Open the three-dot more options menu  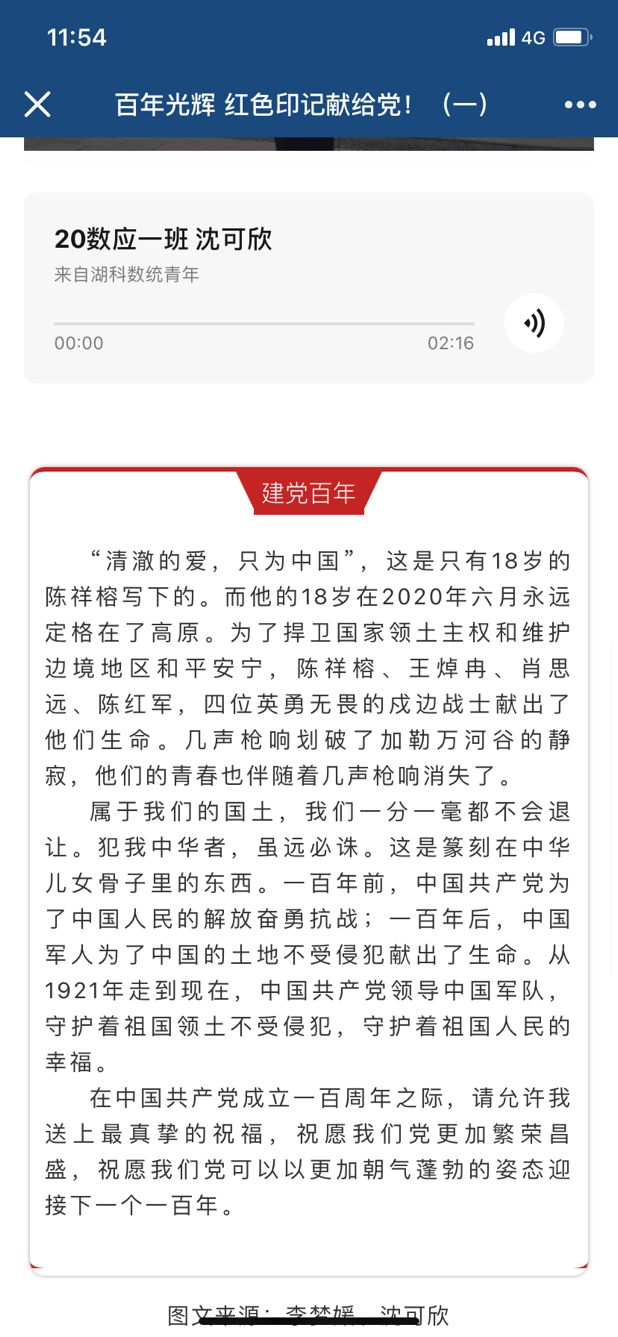click(580, 104)
